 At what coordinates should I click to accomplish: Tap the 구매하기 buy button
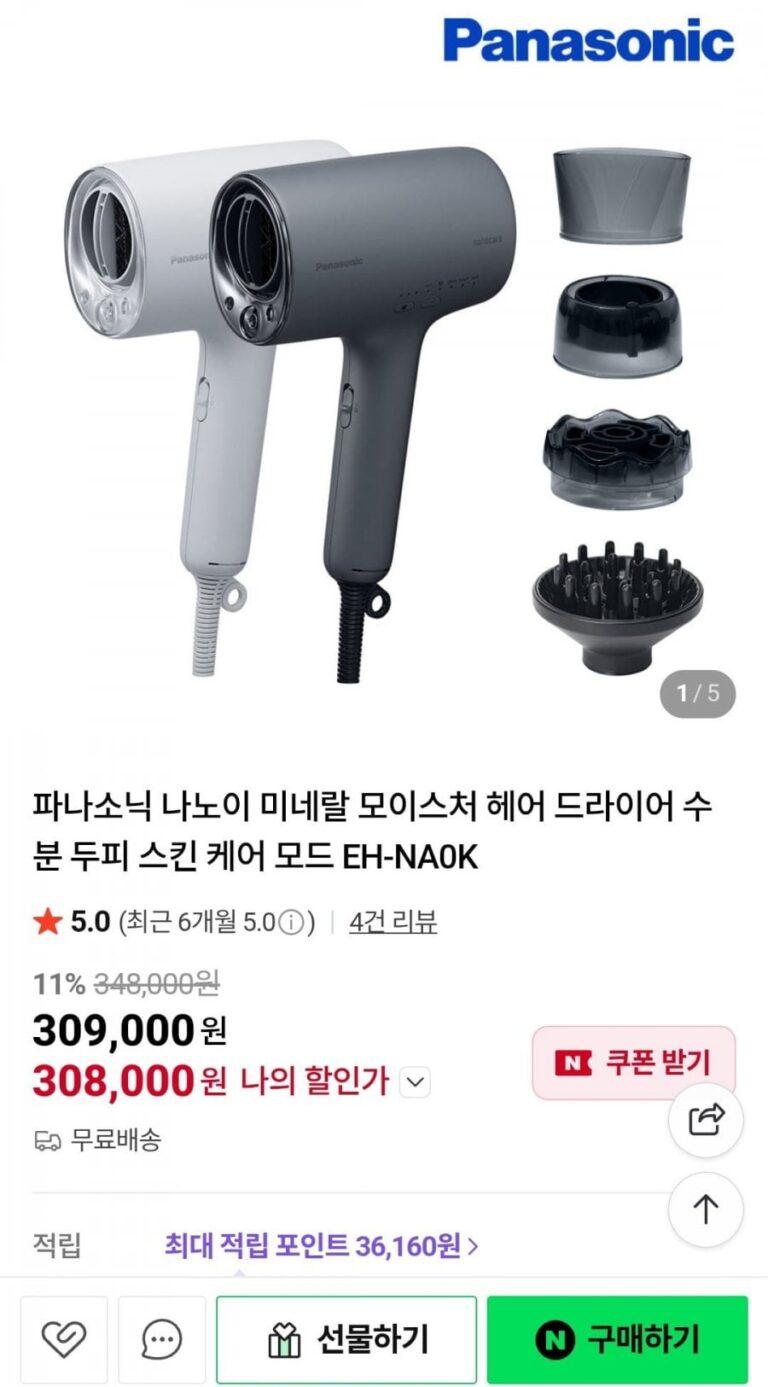[617, 1339]
